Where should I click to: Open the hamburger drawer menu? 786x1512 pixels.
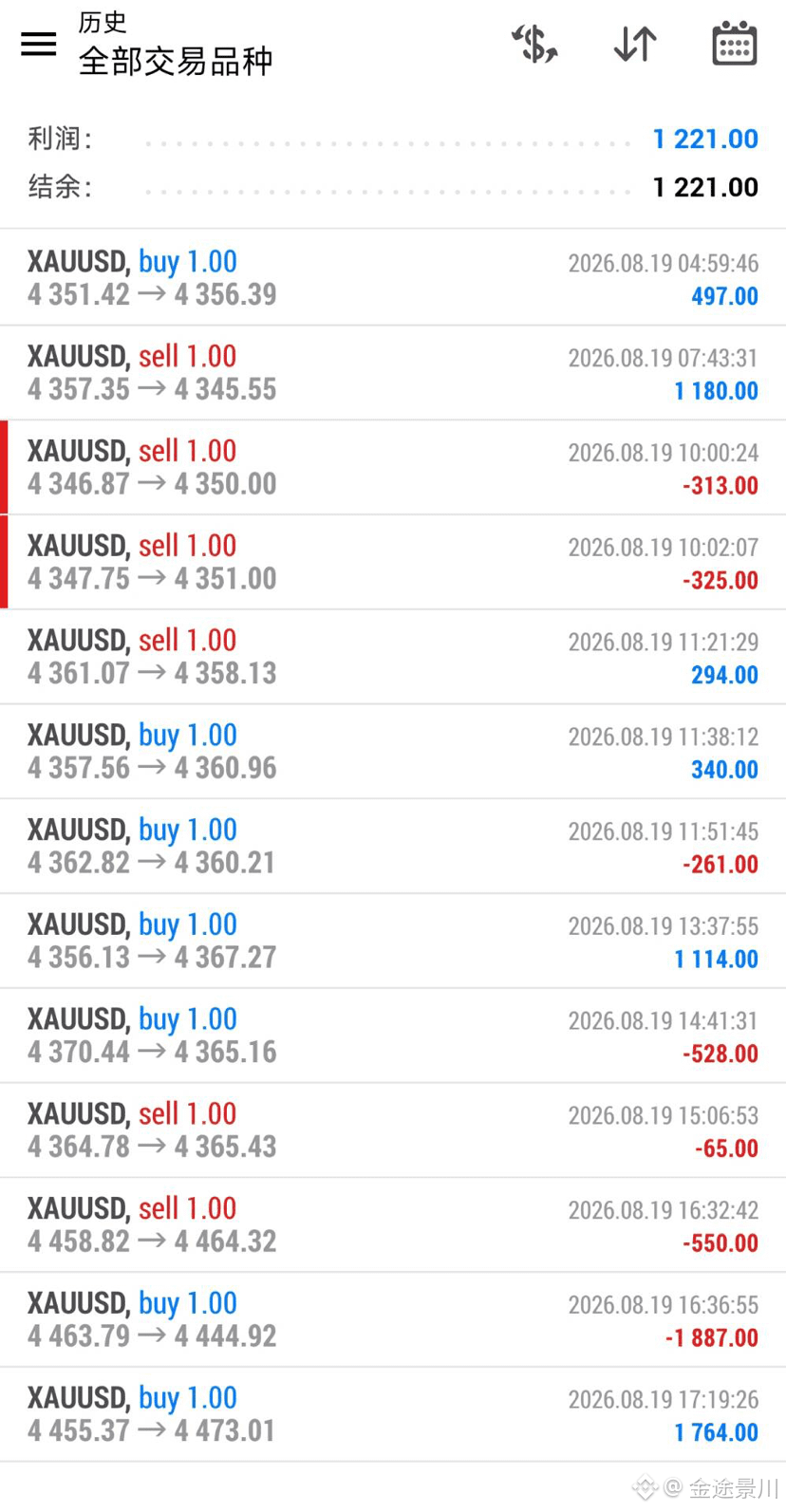pyautogui.click(x=39, y=44)
